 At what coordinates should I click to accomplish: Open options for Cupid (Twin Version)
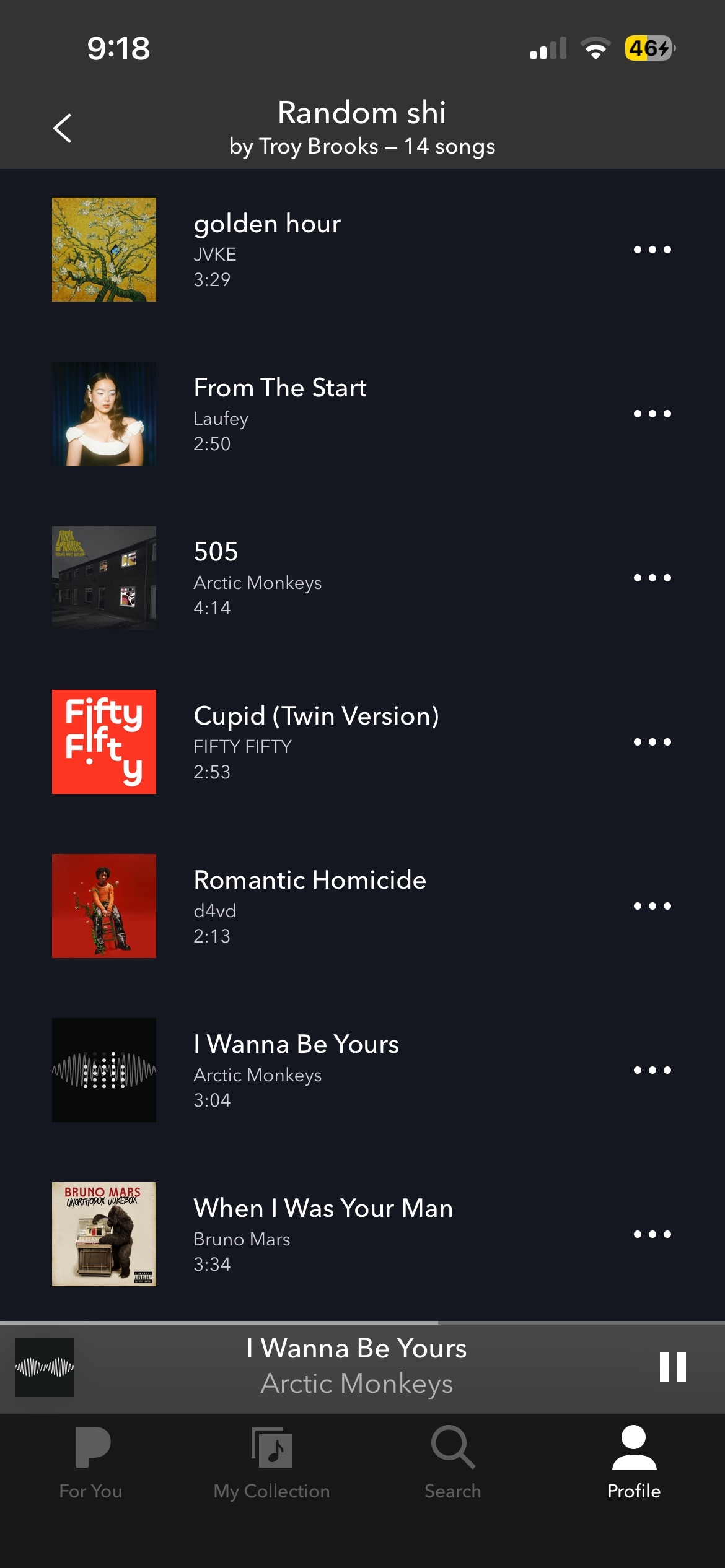click(x=652, y=742)
